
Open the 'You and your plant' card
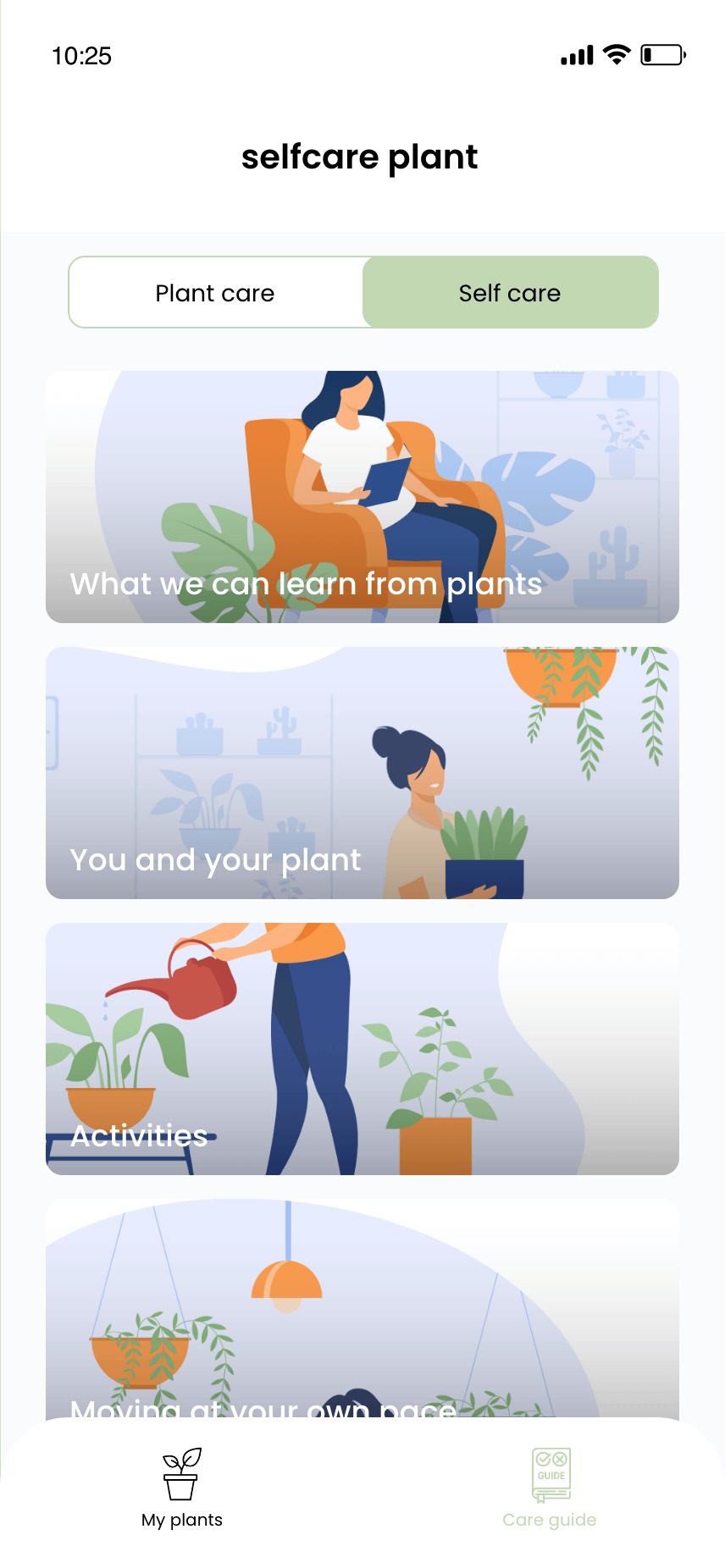point(362,773)
